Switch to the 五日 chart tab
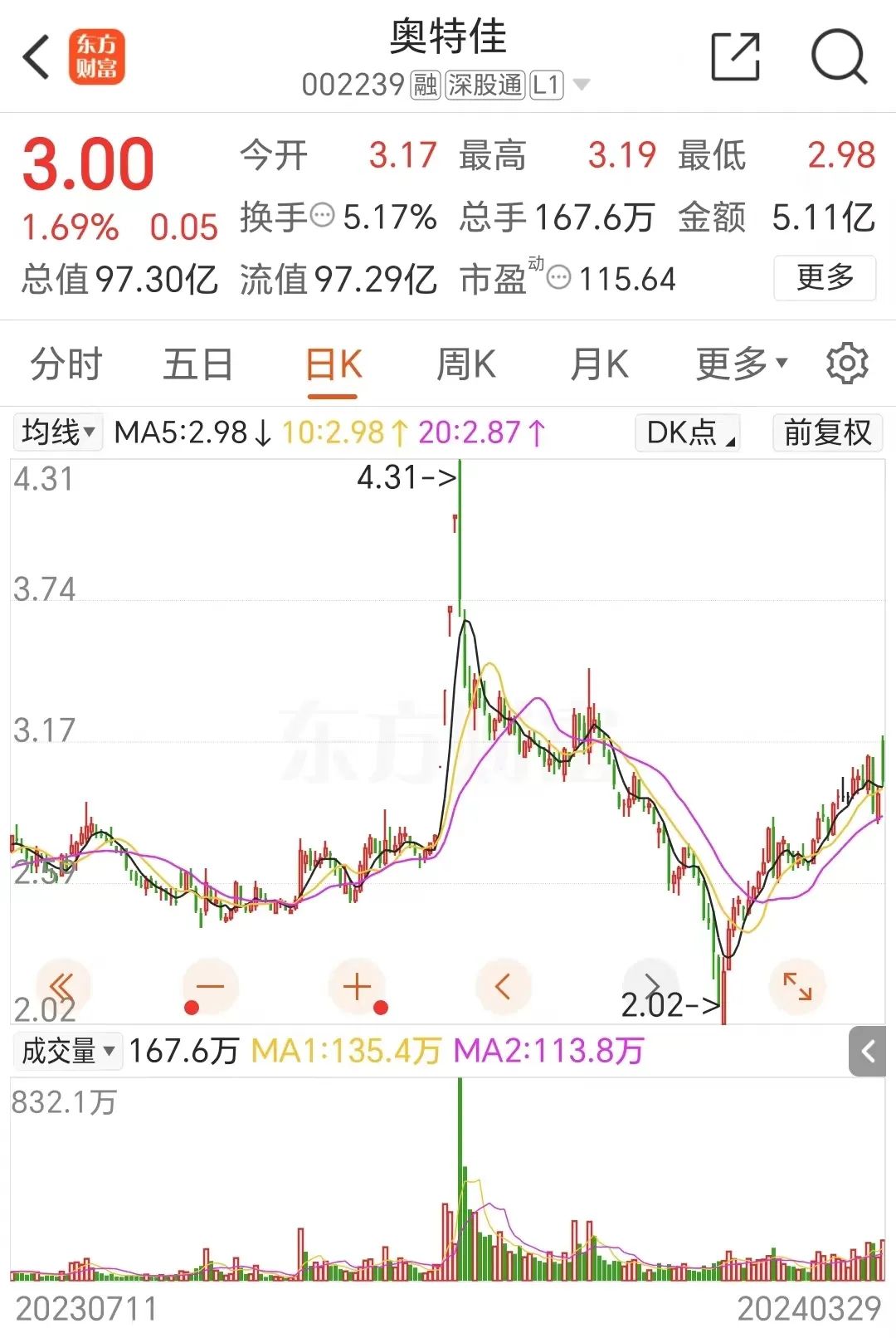The height and width of the screenshot is (1338, 896). click(198, 364)
